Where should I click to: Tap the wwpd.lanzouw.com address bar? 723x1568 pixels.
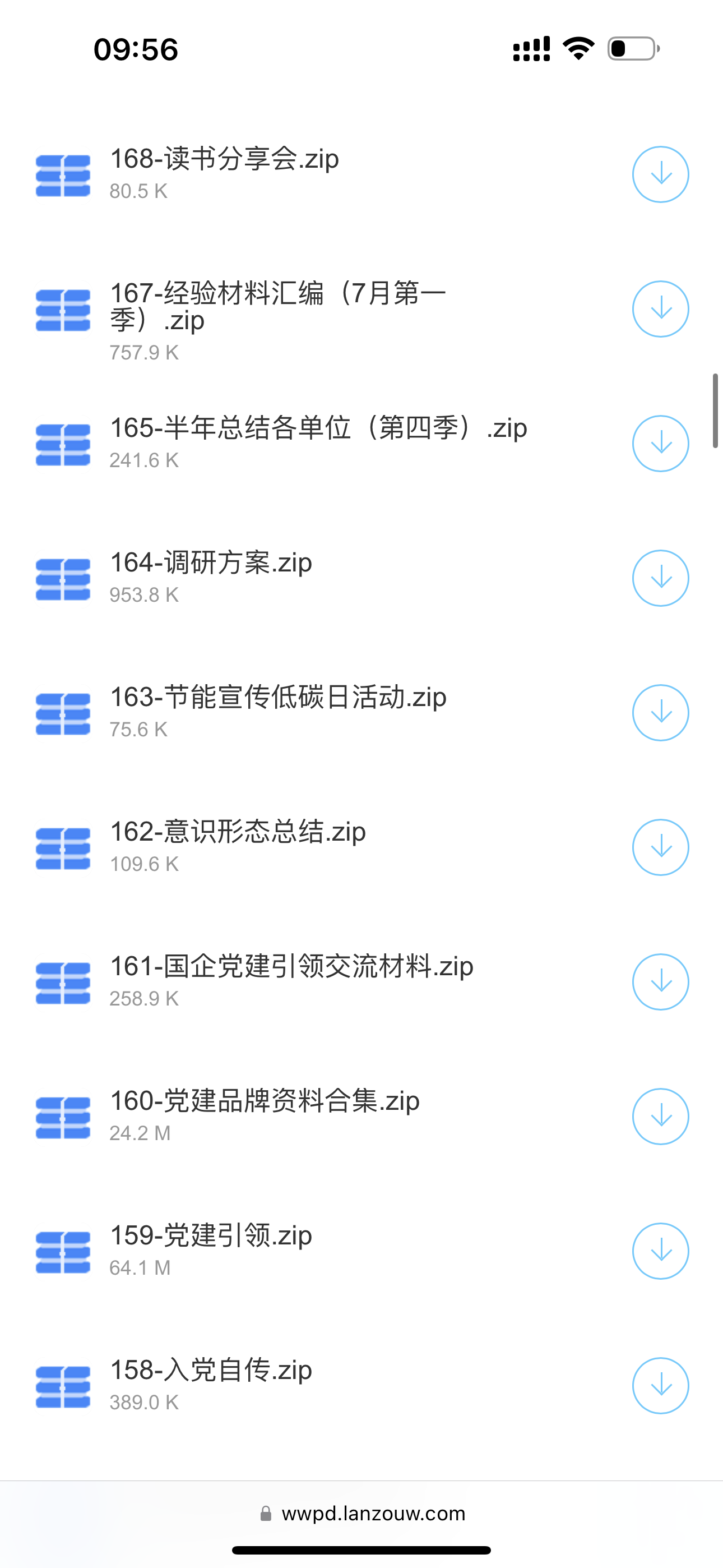pyautogui.click(x=363, y=1513)
